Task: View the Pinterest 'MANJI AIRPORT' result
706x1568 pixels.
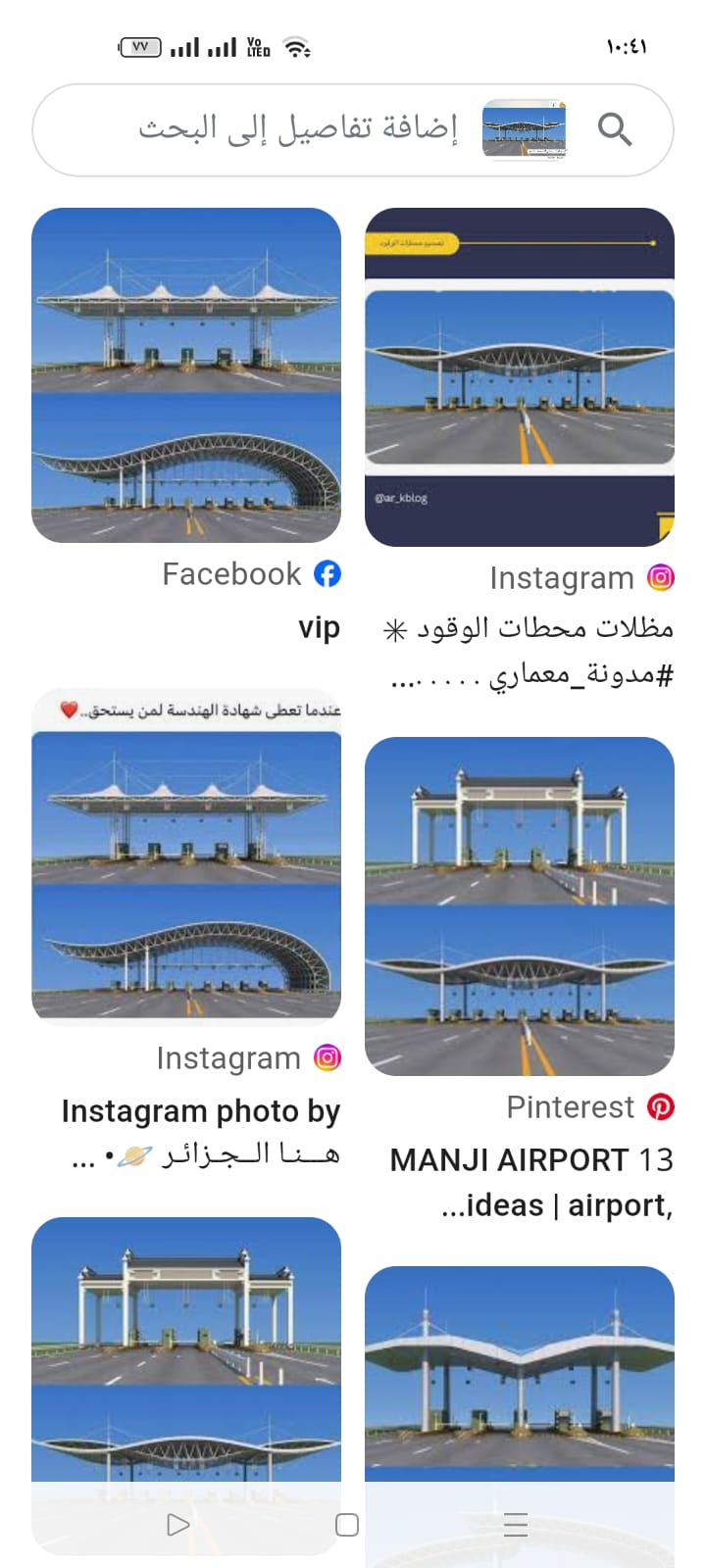Action: [520, 906]
